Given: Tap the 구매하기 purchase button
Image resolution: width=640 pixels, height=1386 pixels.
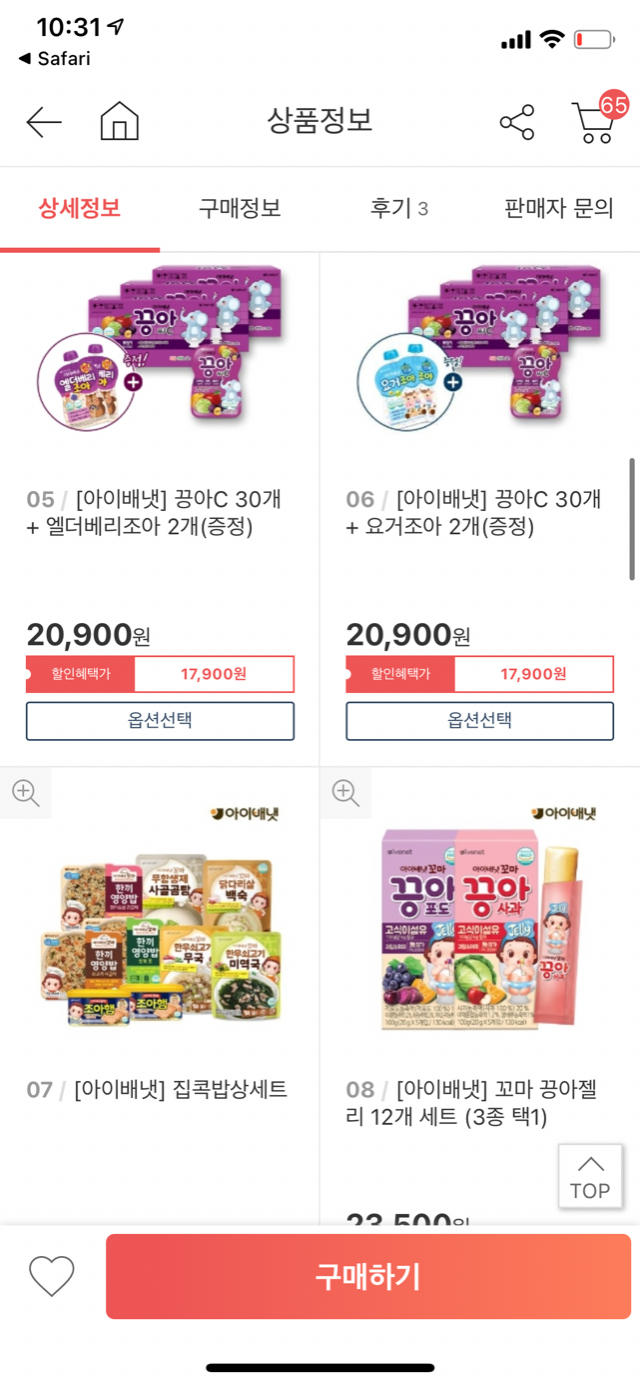Looking at the screenshot, I should point(368,1276).
